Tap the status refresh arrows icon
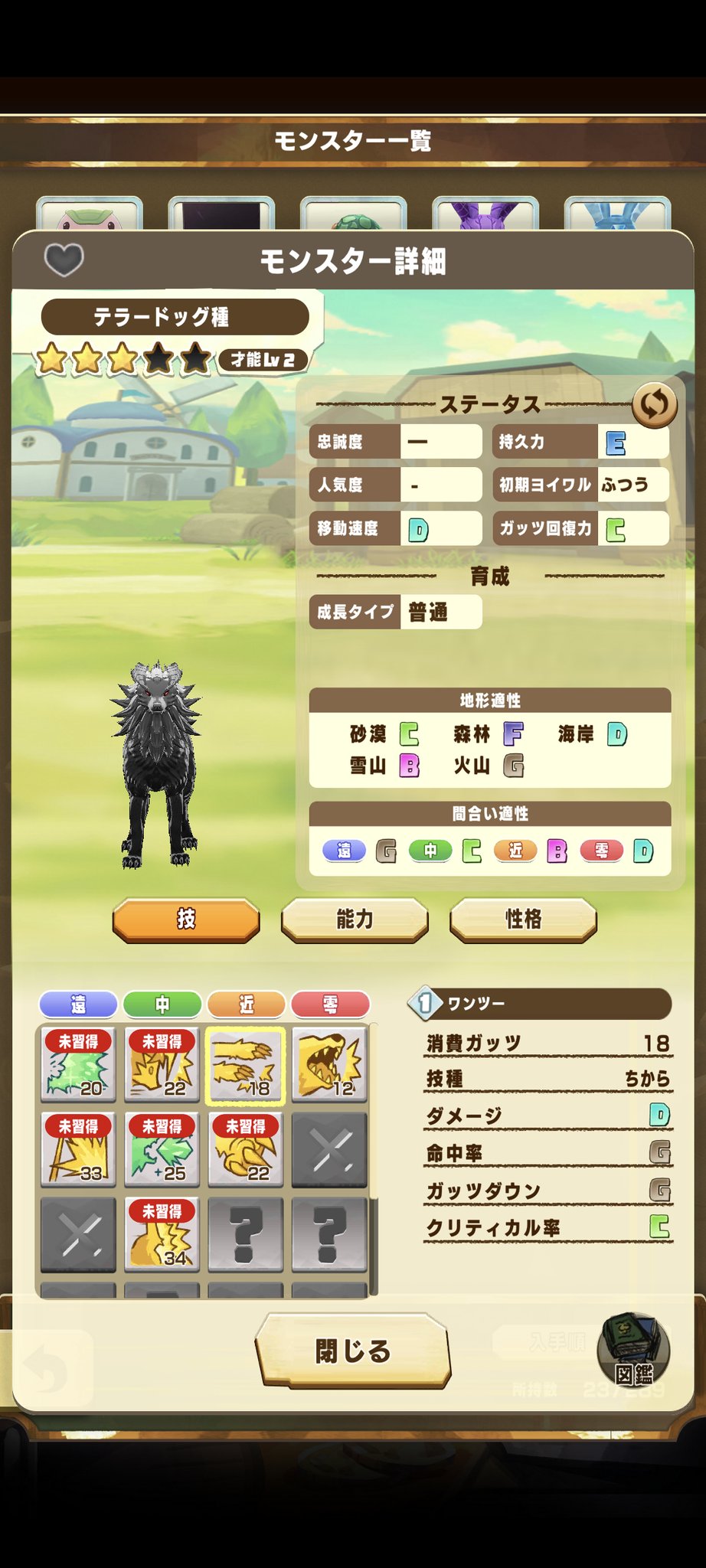Screen dimensions: 706x1568 654,404
